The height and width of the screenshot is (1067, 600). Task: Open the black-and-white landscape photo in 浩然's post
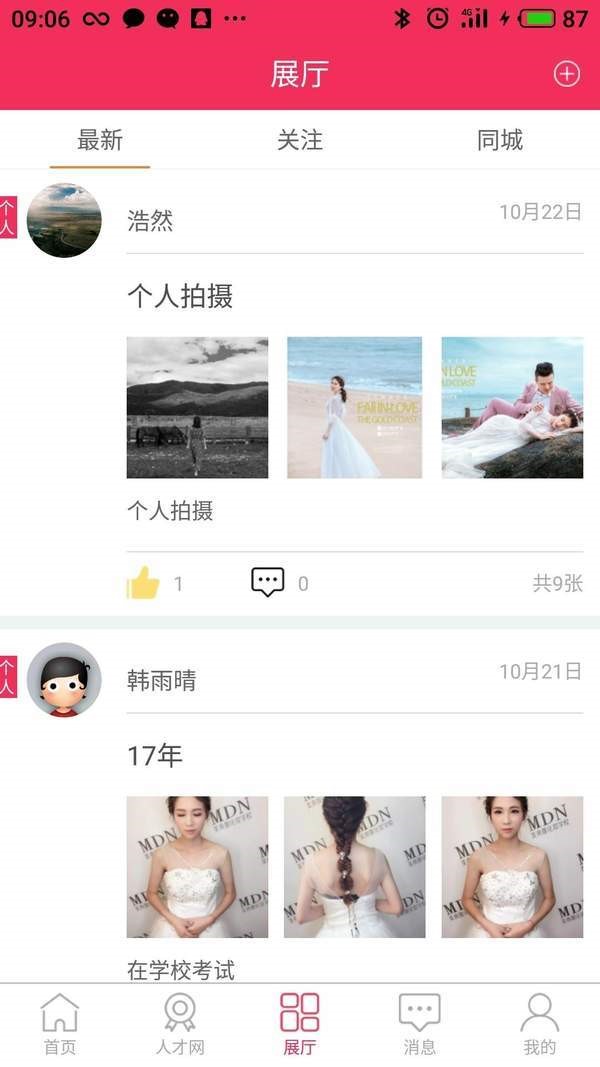coord(197,407)
